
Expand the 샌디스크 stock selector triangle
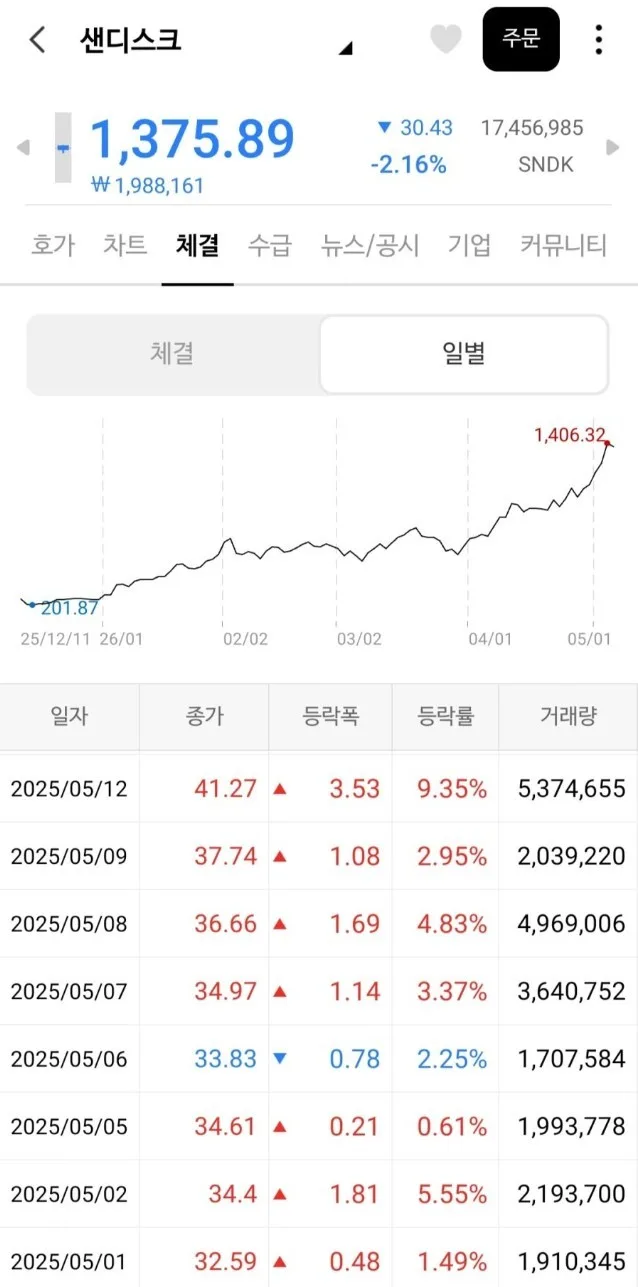pos(346,47)
